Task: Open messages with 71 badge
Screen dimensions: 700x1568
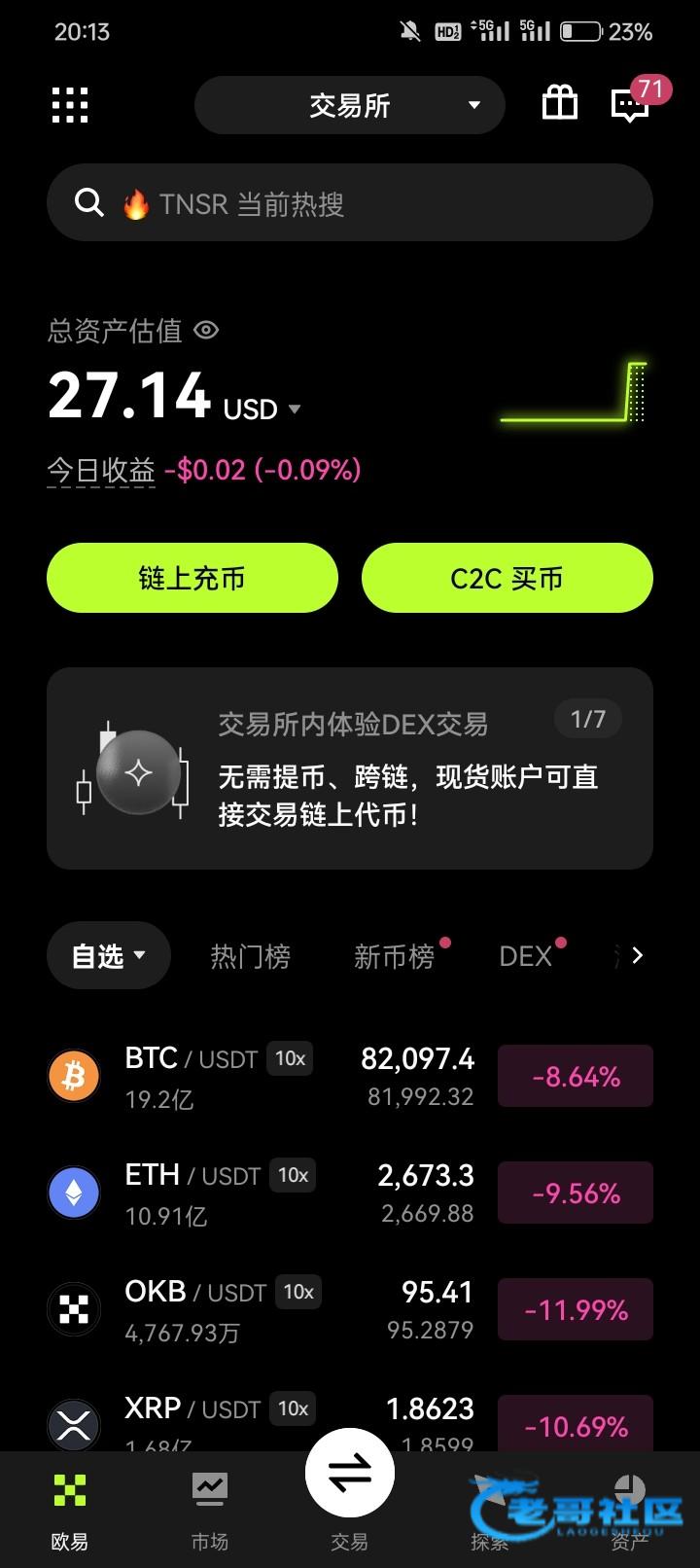Action: coord(630,104)
